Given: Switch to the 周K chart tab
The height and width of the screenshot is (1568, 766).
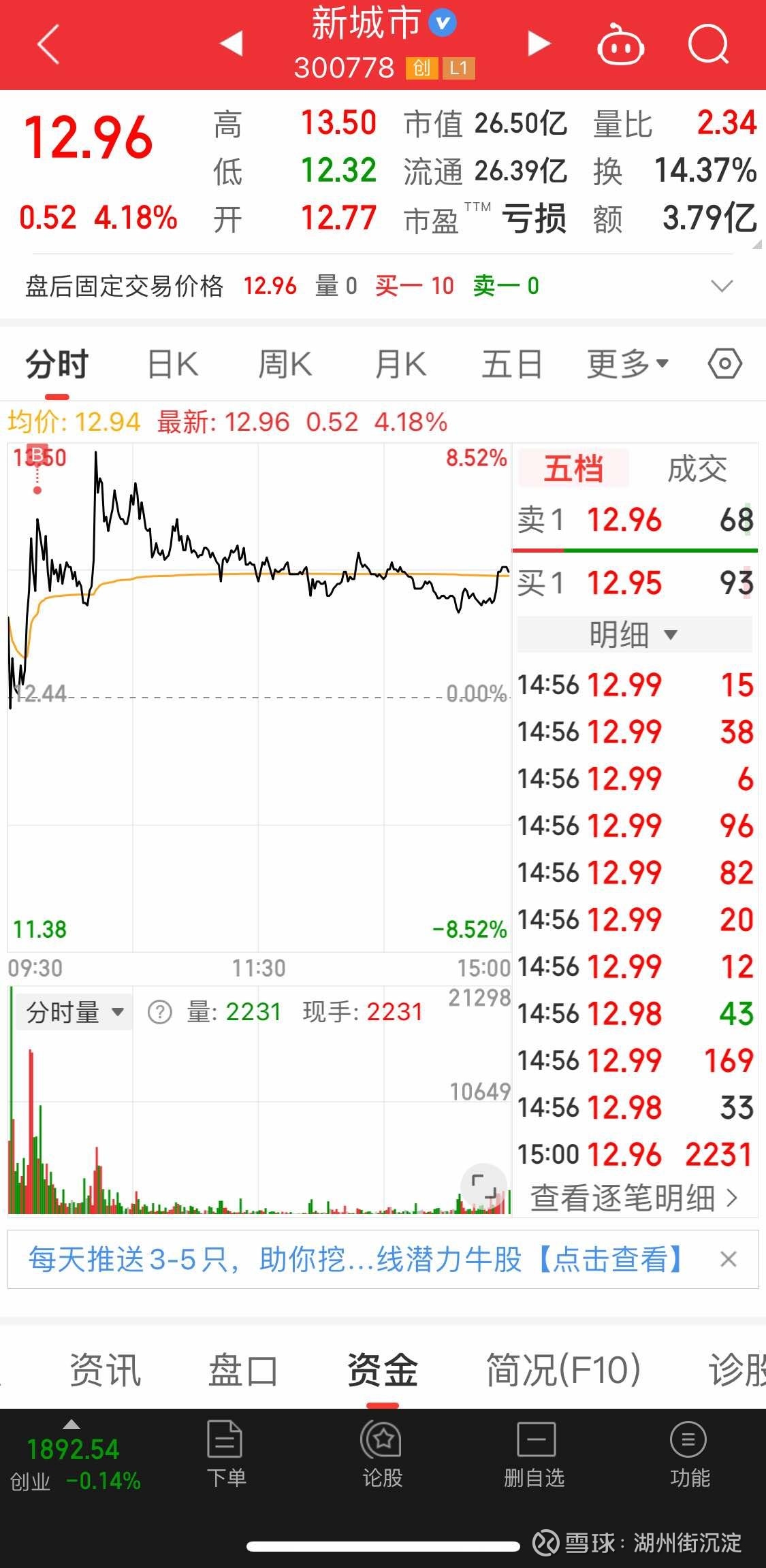Looking at the screenshot, I should 285,364.
